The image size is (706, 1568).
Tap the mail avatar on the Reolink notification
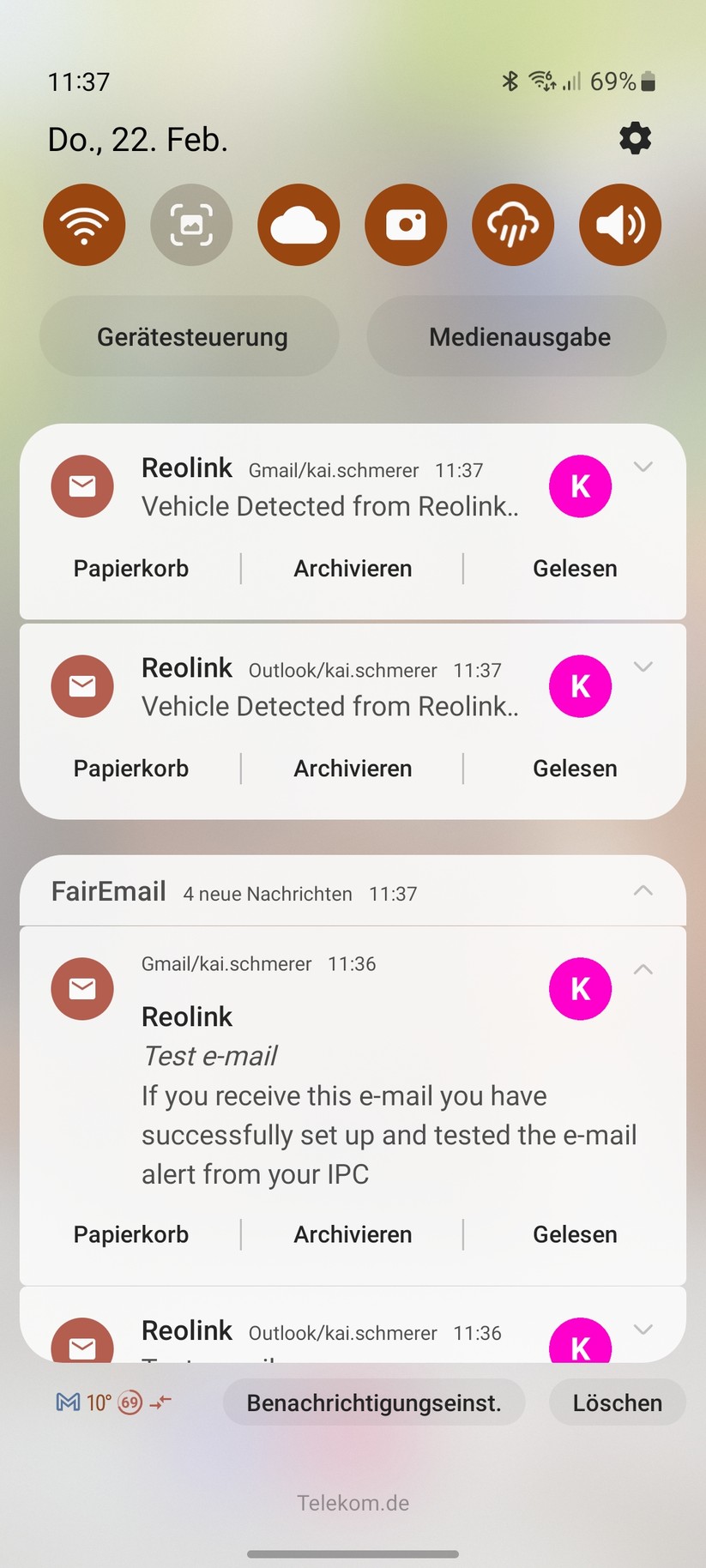pos(82,486)
